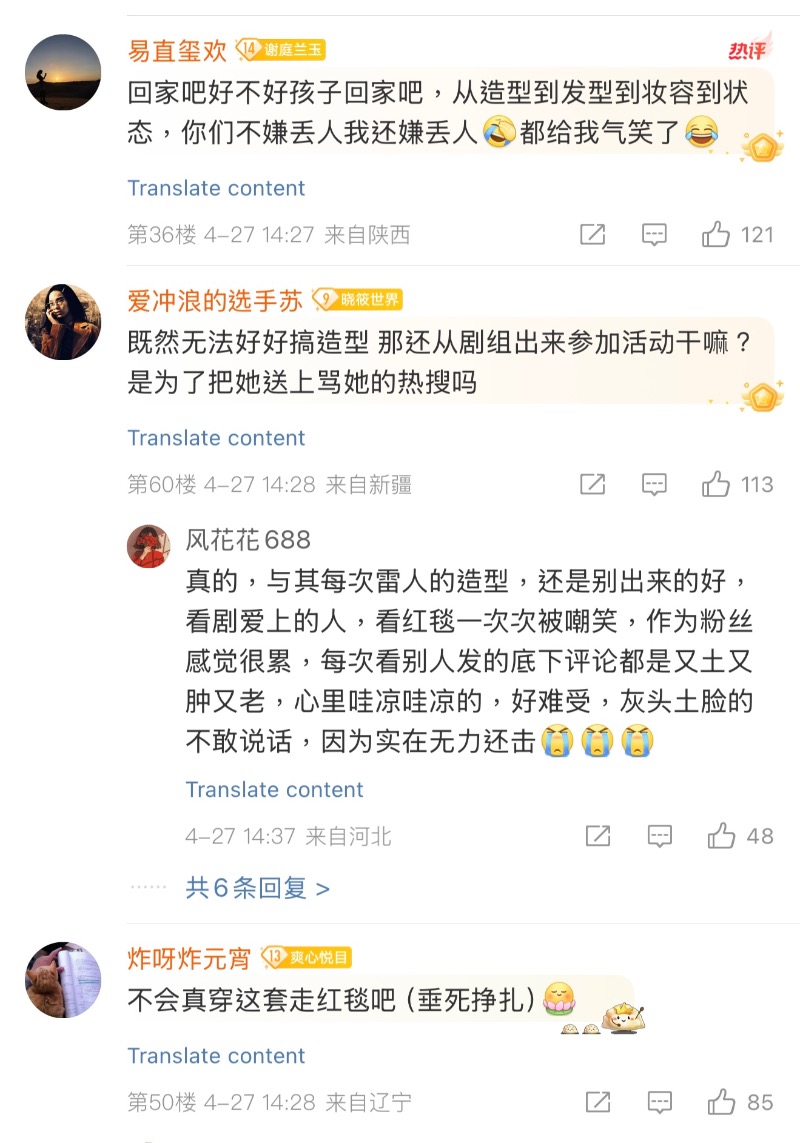Like the comment by 易直玺欢
The width and height of the screenshot is (800, 1143).
[x=715, y=235]
